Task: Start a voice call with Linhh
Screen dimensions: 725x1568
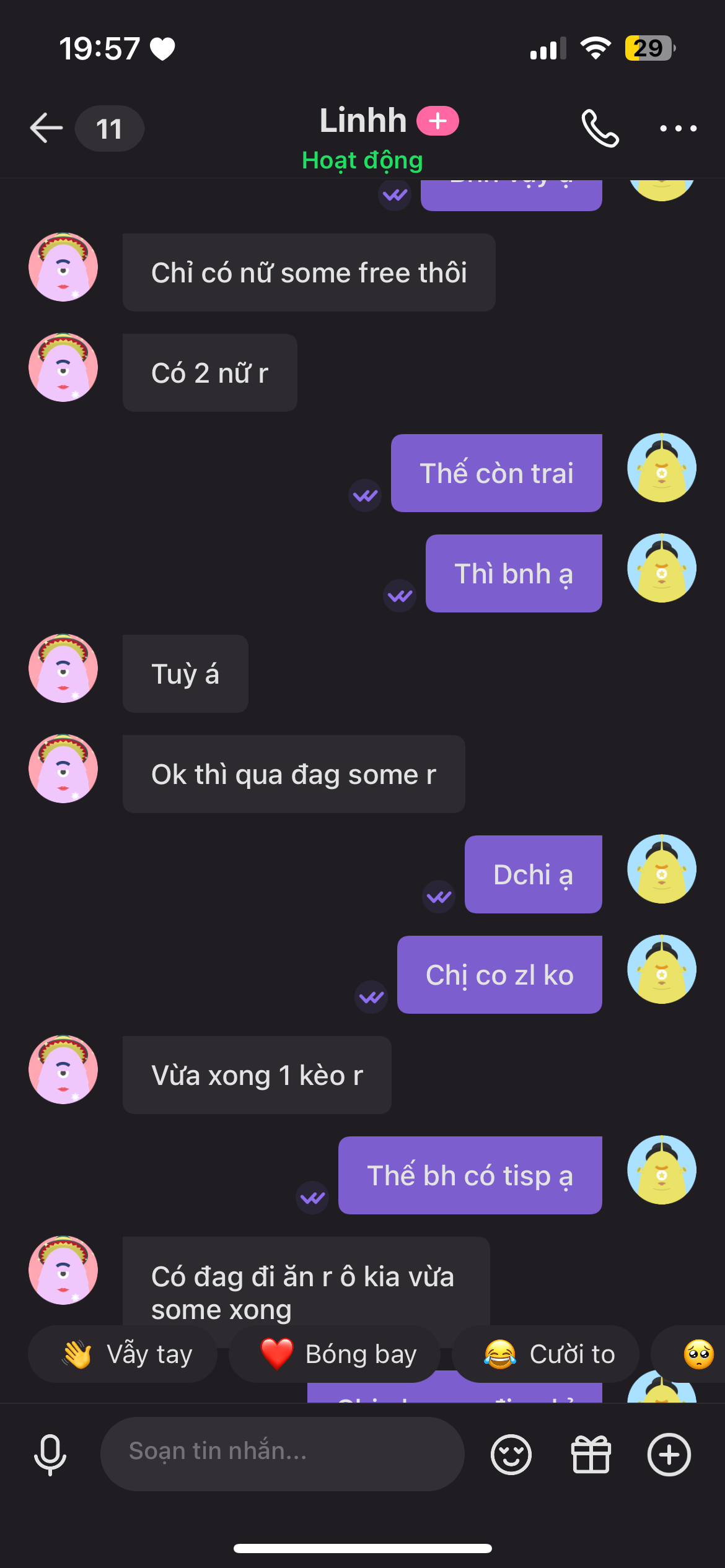Action: pos(600,128)
